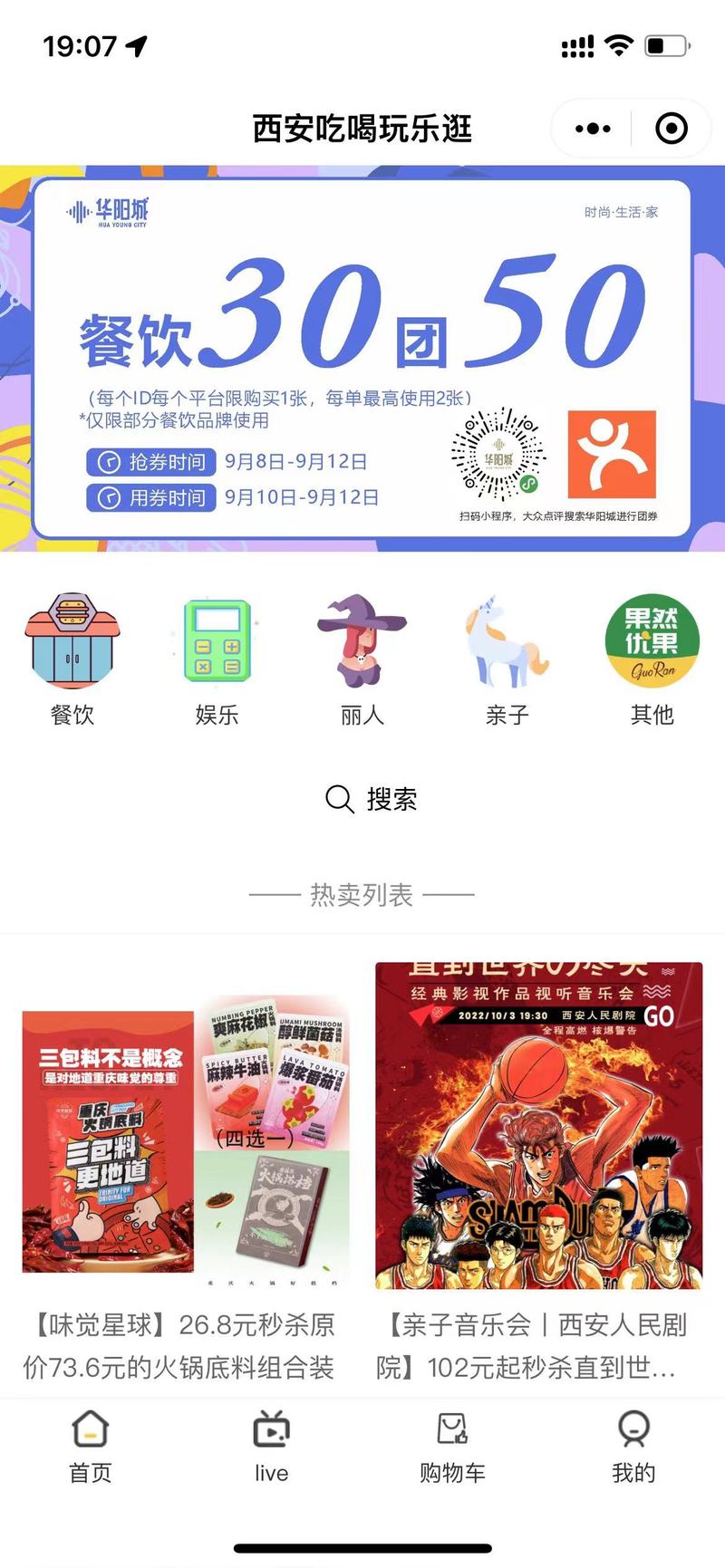Switch to the 首页 tab

[x=91, y=1447]
